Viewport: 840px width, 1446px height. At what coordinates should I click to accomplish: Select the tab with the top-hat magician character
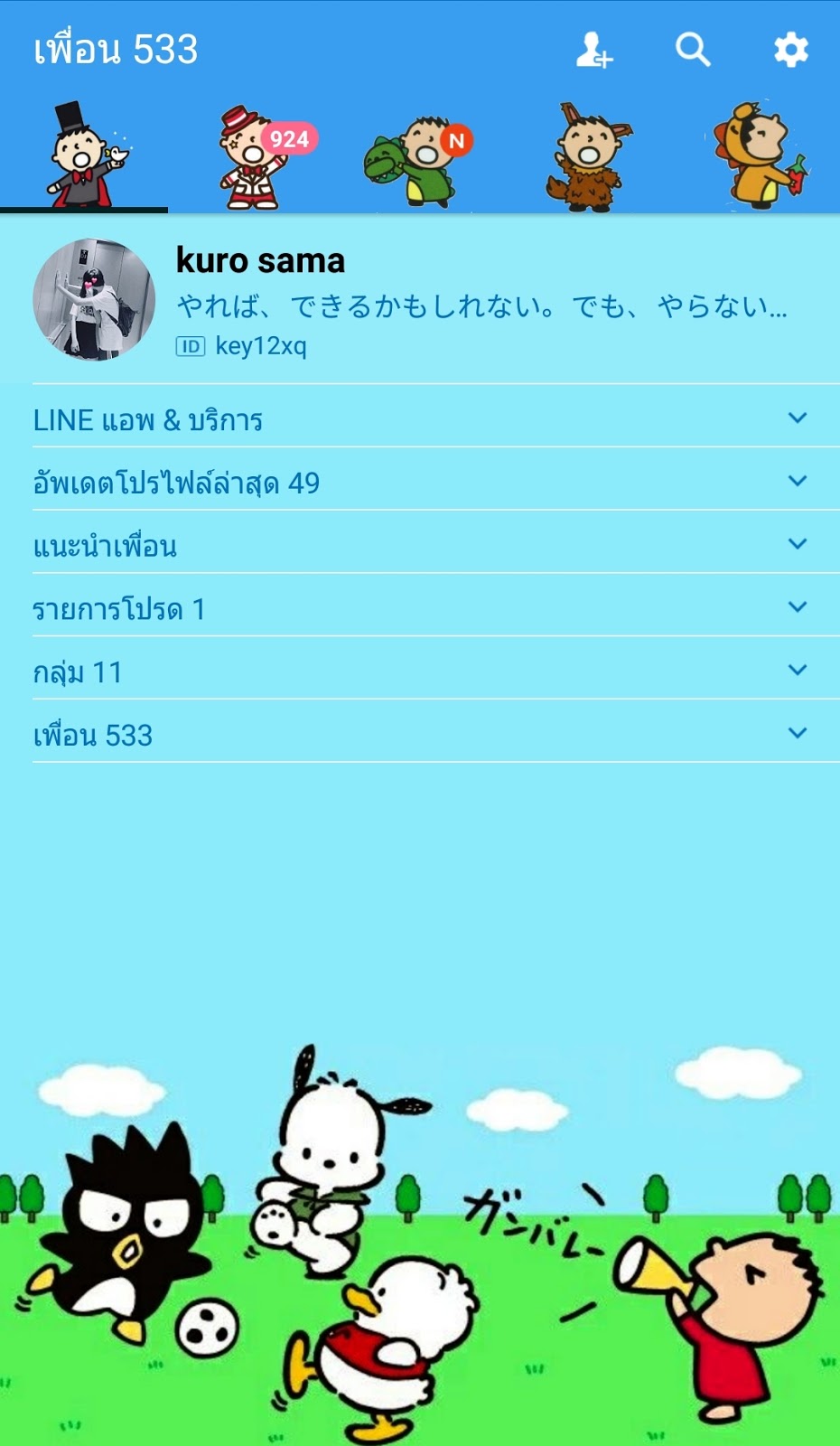(x=86, y=155)
